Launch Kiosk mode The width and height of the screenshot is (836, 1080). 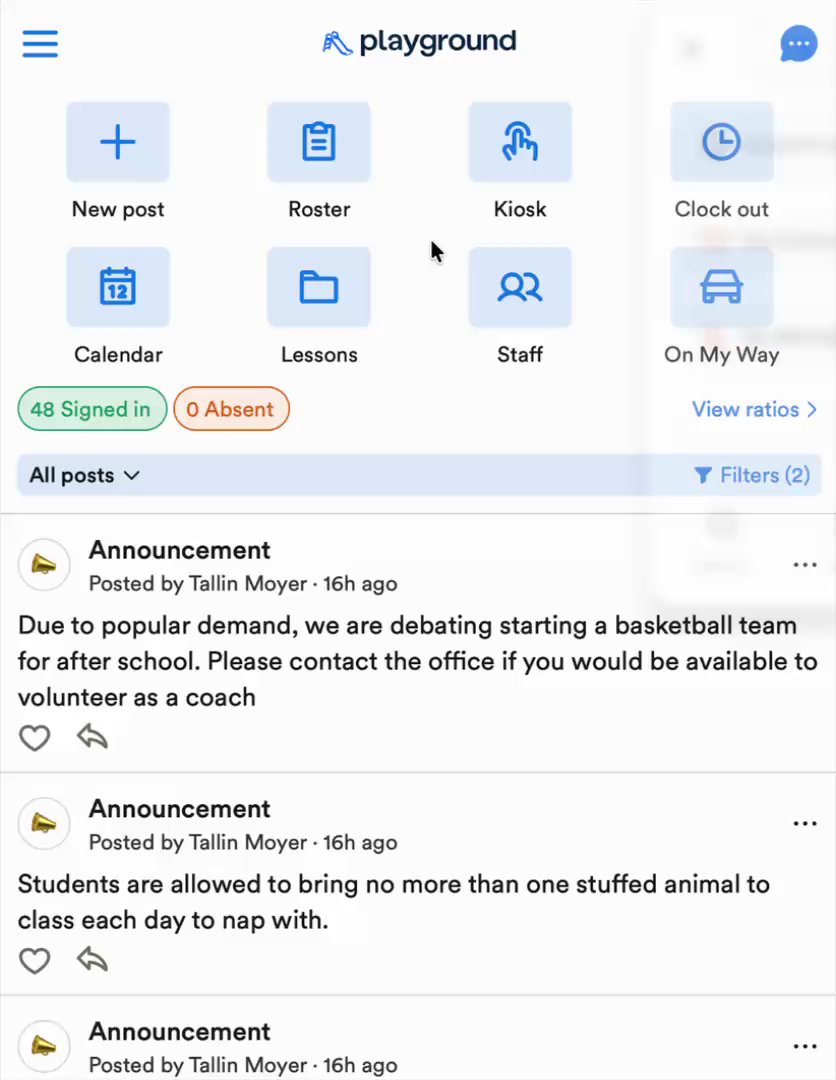point(520,143)
